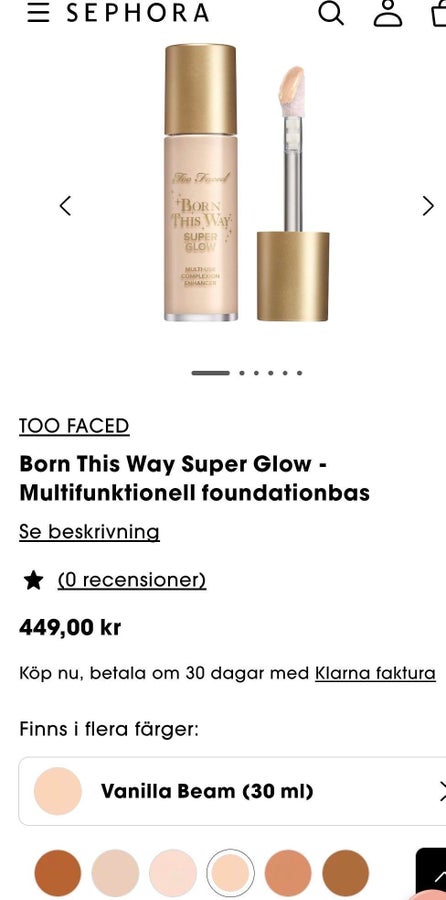Open the Klarna faktura link
446x900 pixels.
tap(375, 673)
